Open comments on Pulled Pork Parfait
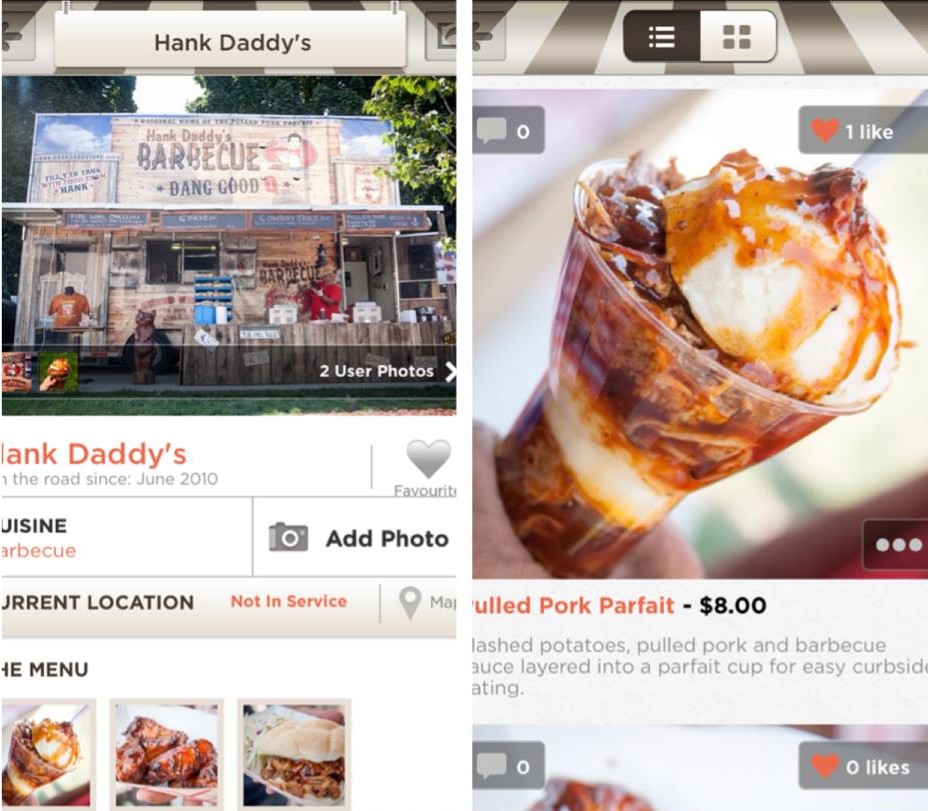Screen dimensions: 928x811 tap(507, 131)
